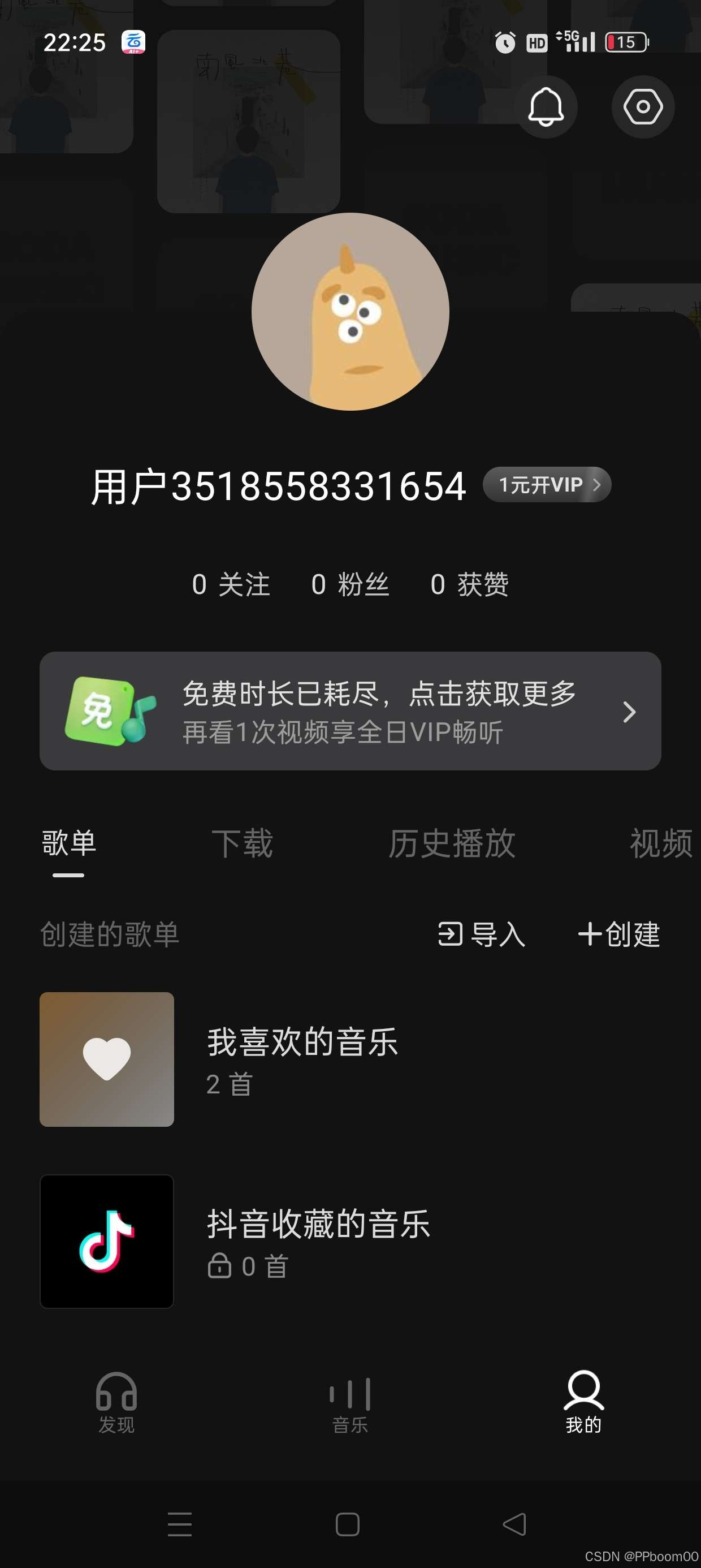Image resolution: width=701 pixels, height=1568 pixels.
Task: Tap the profile avatar picture
Action: [x=350, y=312]
